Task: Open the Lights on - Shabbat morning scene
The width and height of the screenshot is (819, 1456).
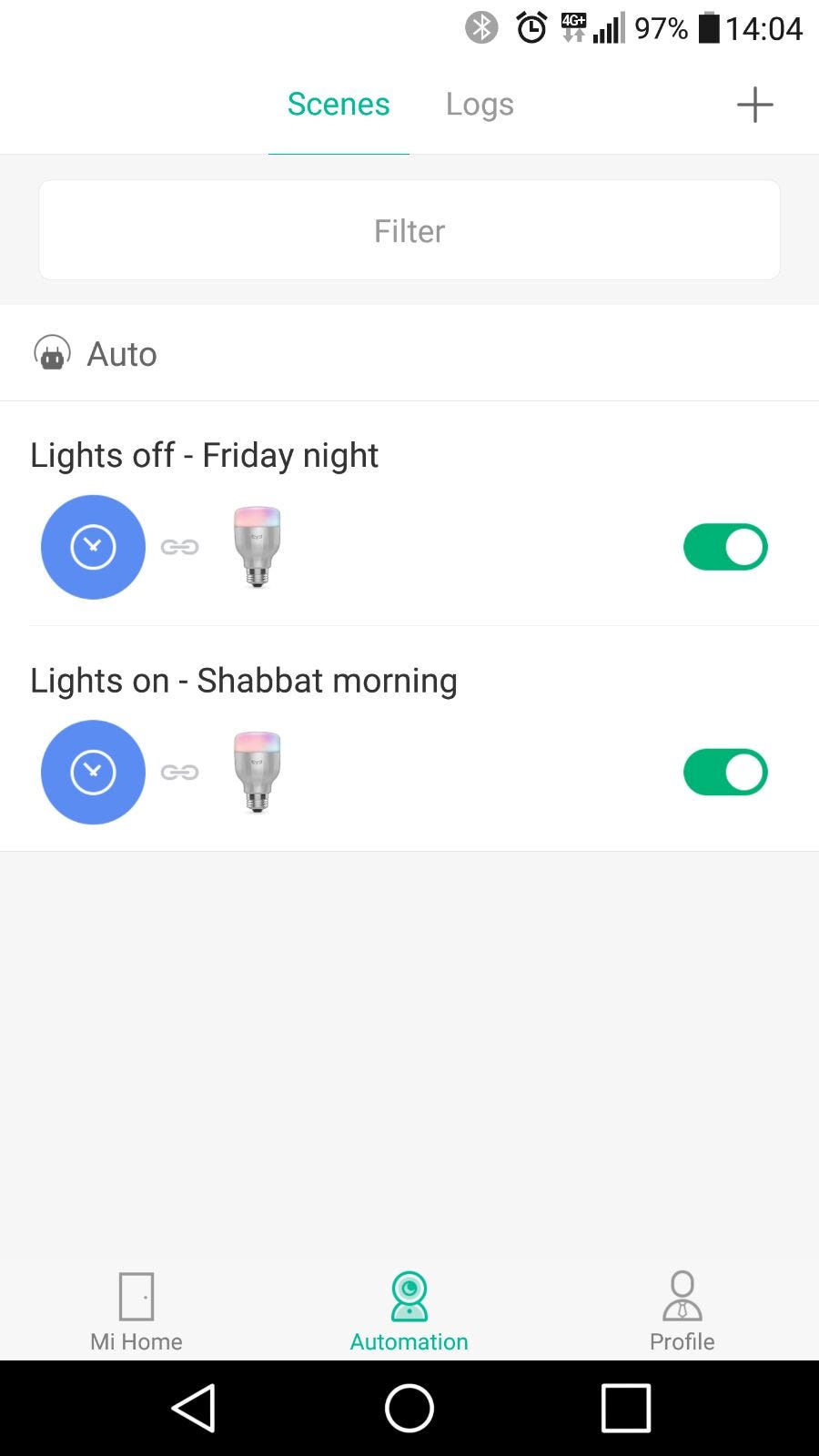Action: tap(244, 681)
